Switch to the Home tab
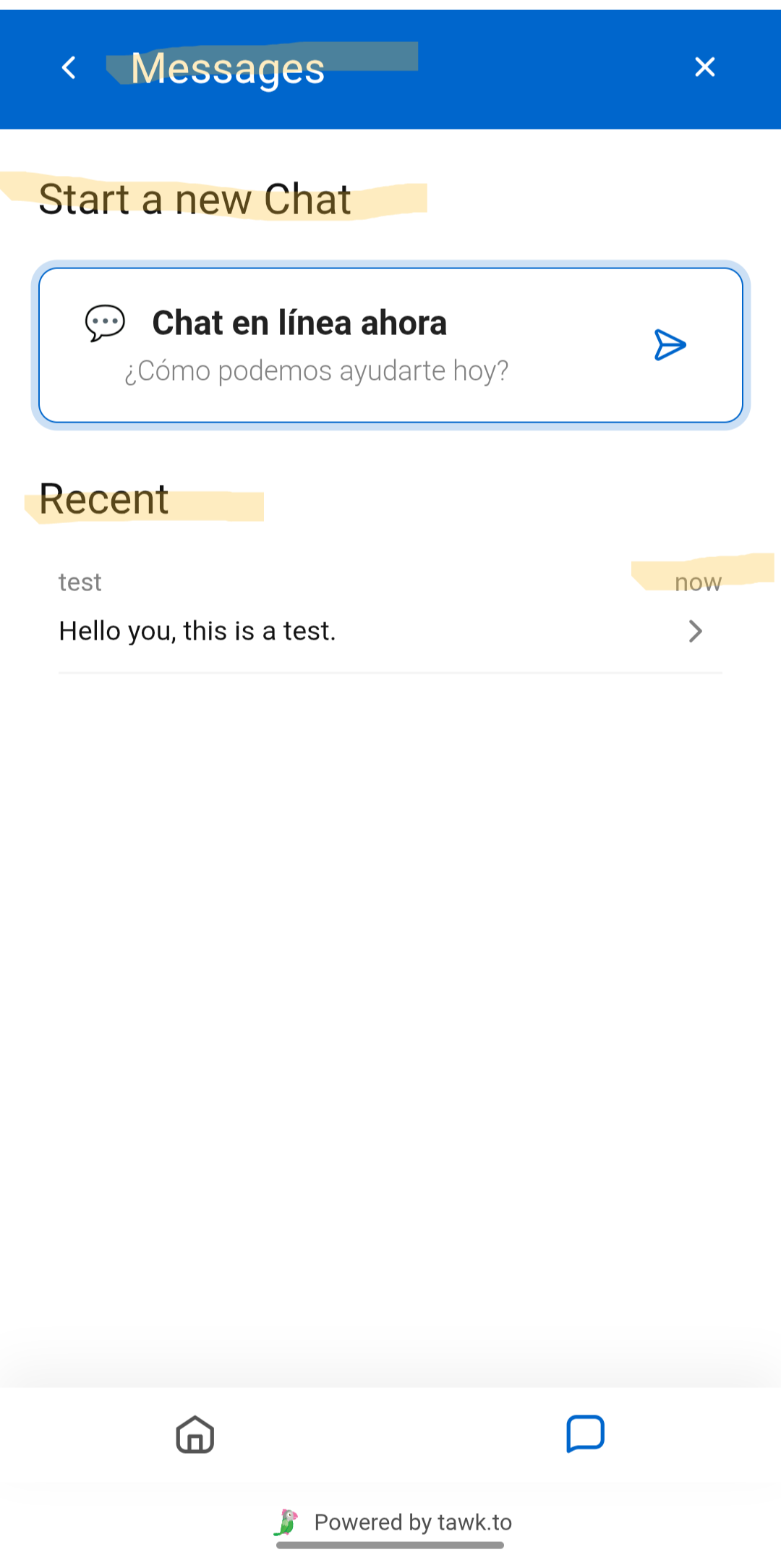The height and width of the screenshot is (1568, 781). coord(195,1434)
